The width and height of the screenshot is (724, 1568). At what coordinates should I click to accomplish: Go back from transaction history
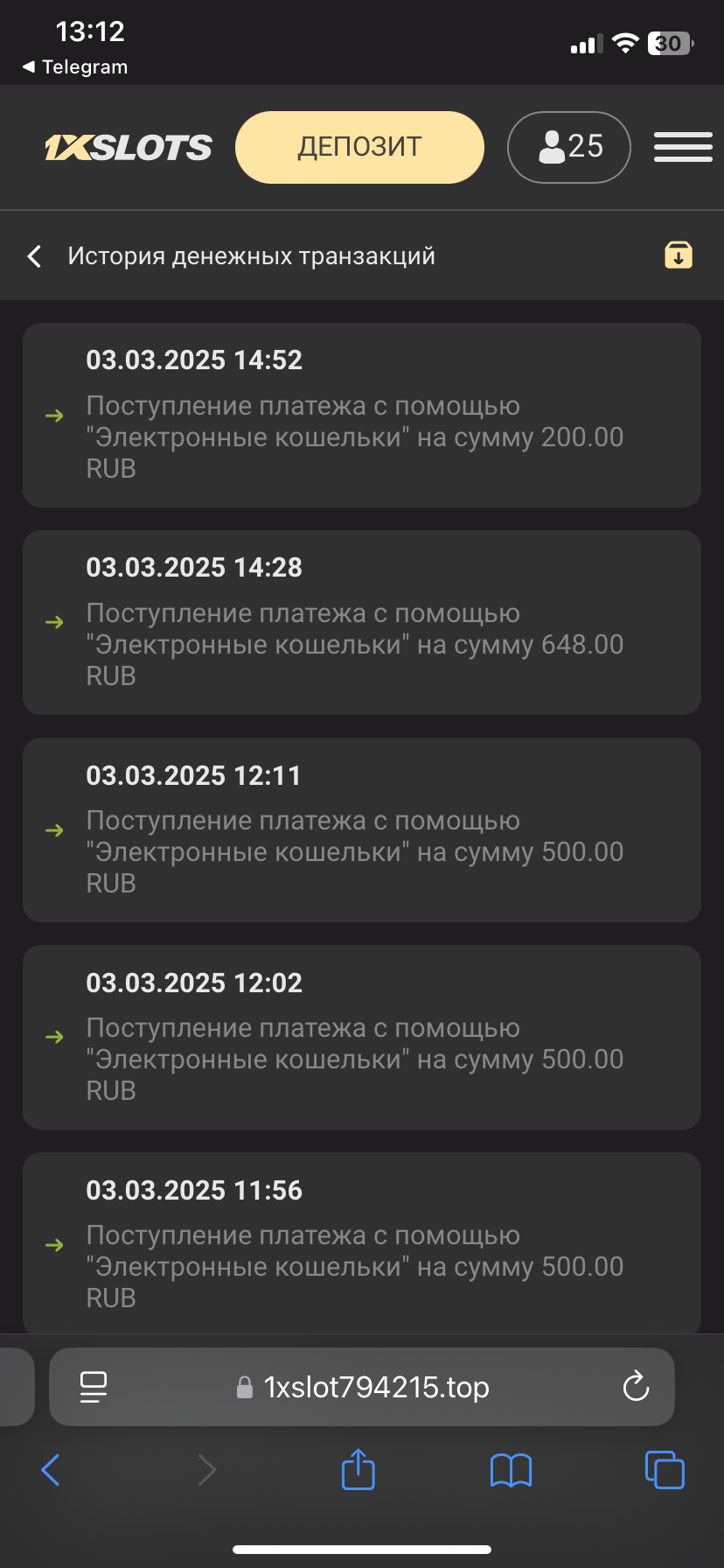[x=35, y=256]
